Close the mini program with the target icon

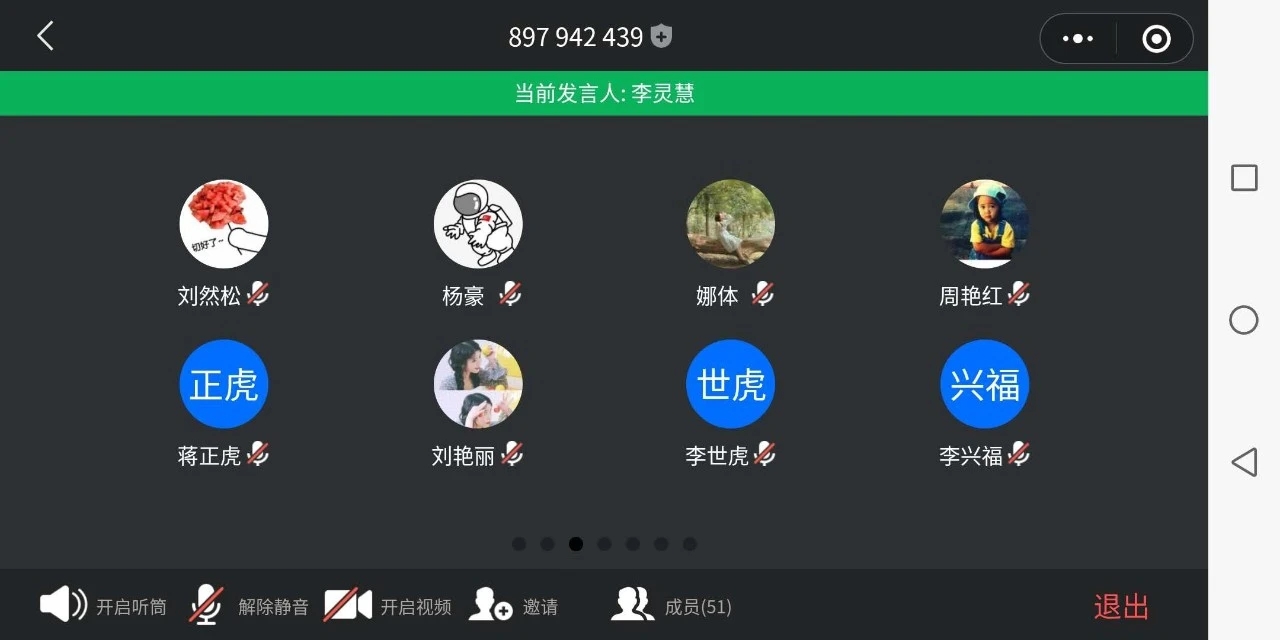1156,39
